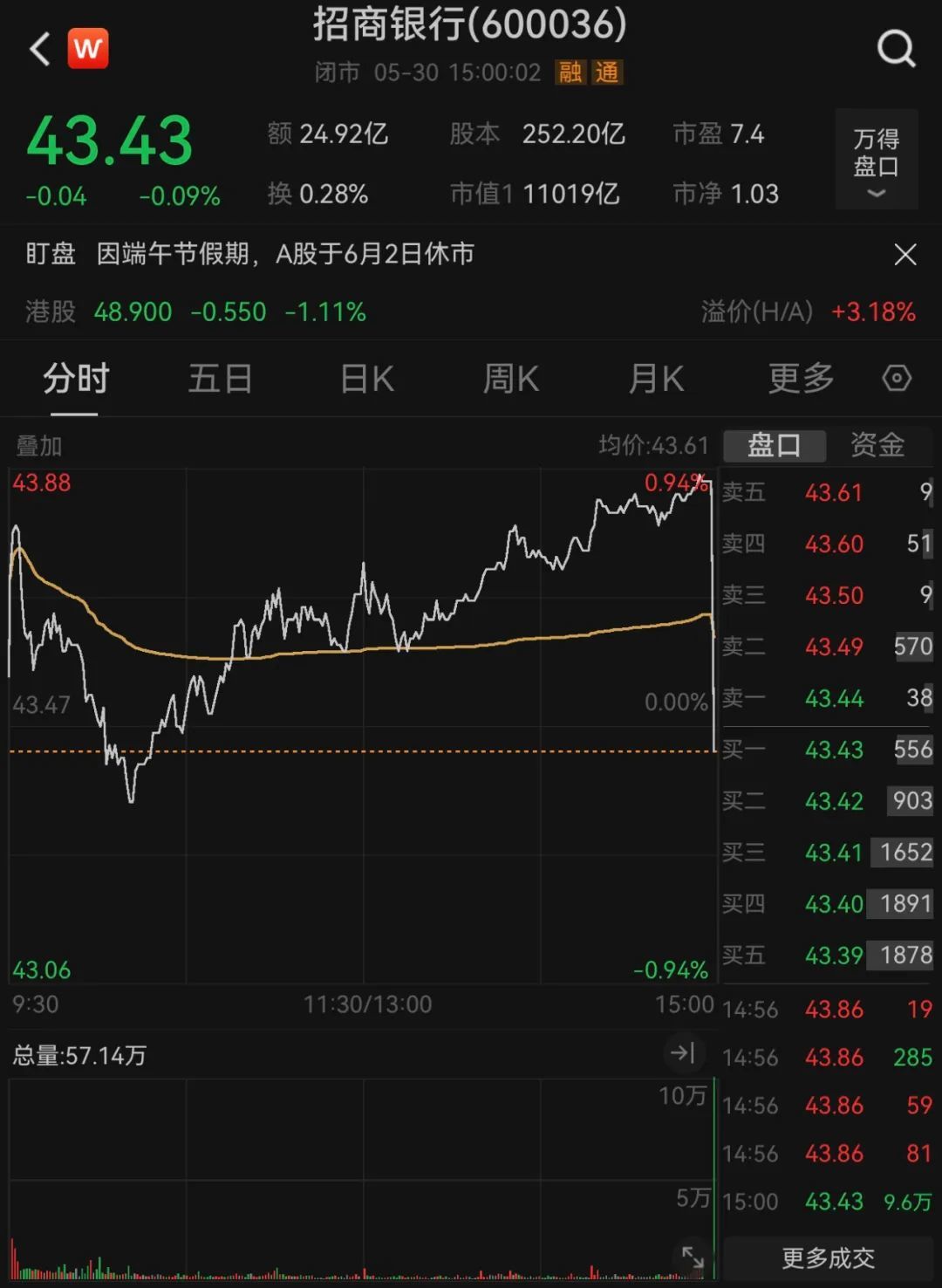Select the 分时 chart tab
The height and width of the screenshot is (1288, 942).
[76, 380]
